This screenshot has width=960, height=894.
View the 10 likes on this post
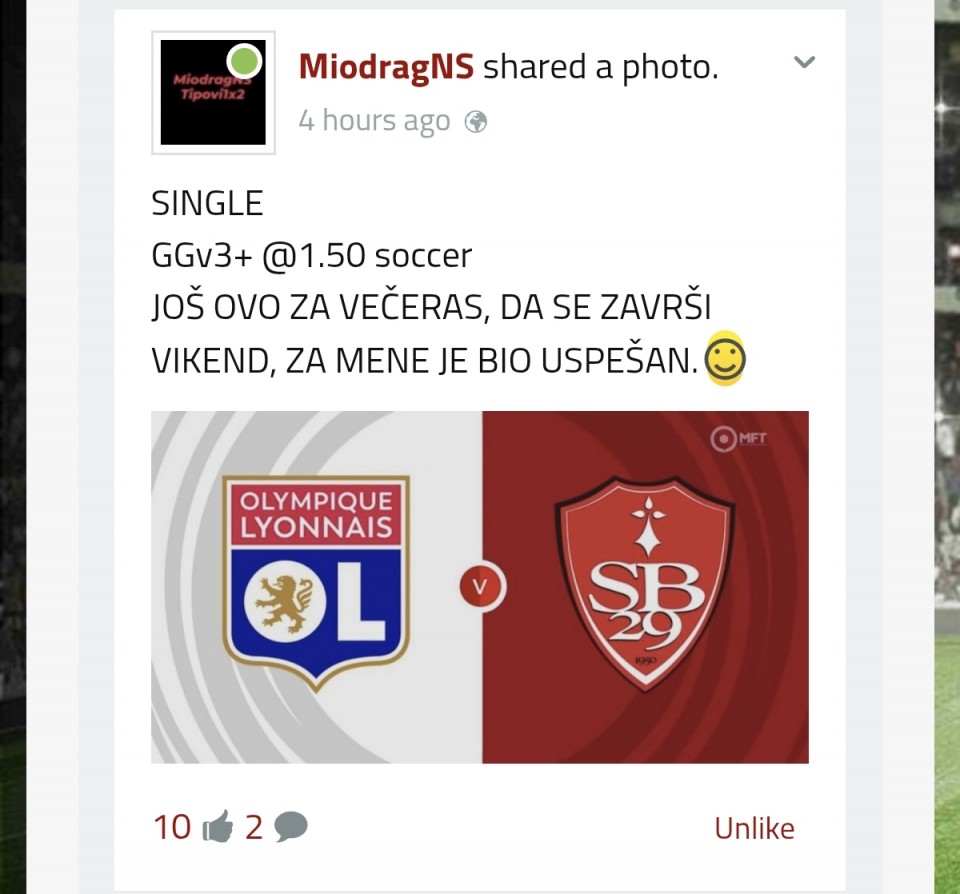point(192,827)
